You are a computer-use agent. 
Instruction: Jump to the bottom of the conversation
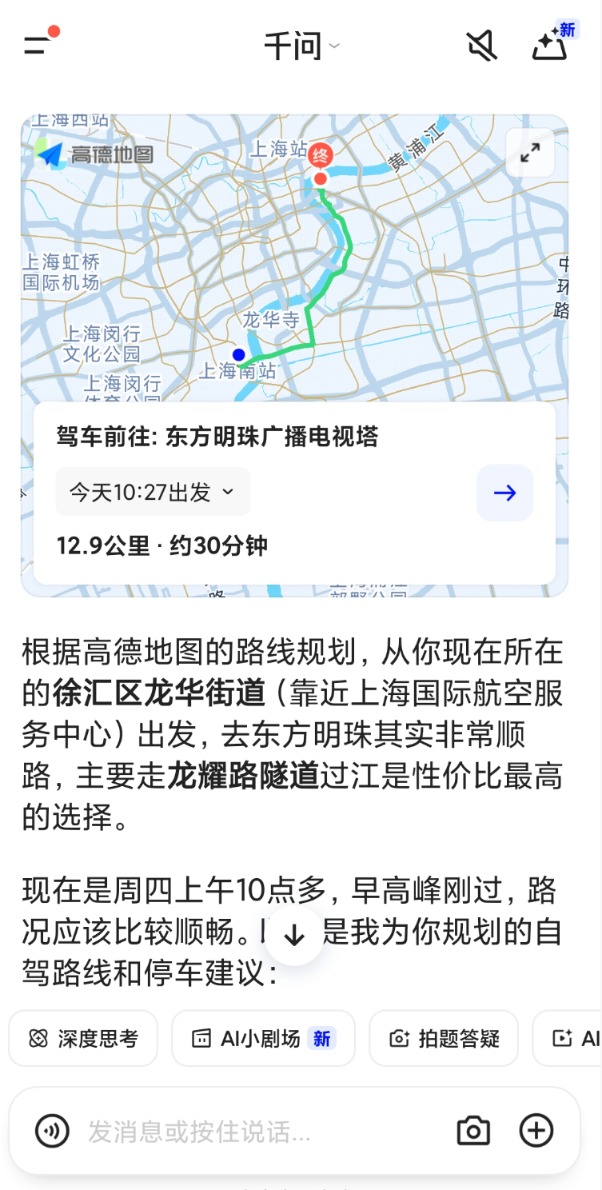click(294, 935)
